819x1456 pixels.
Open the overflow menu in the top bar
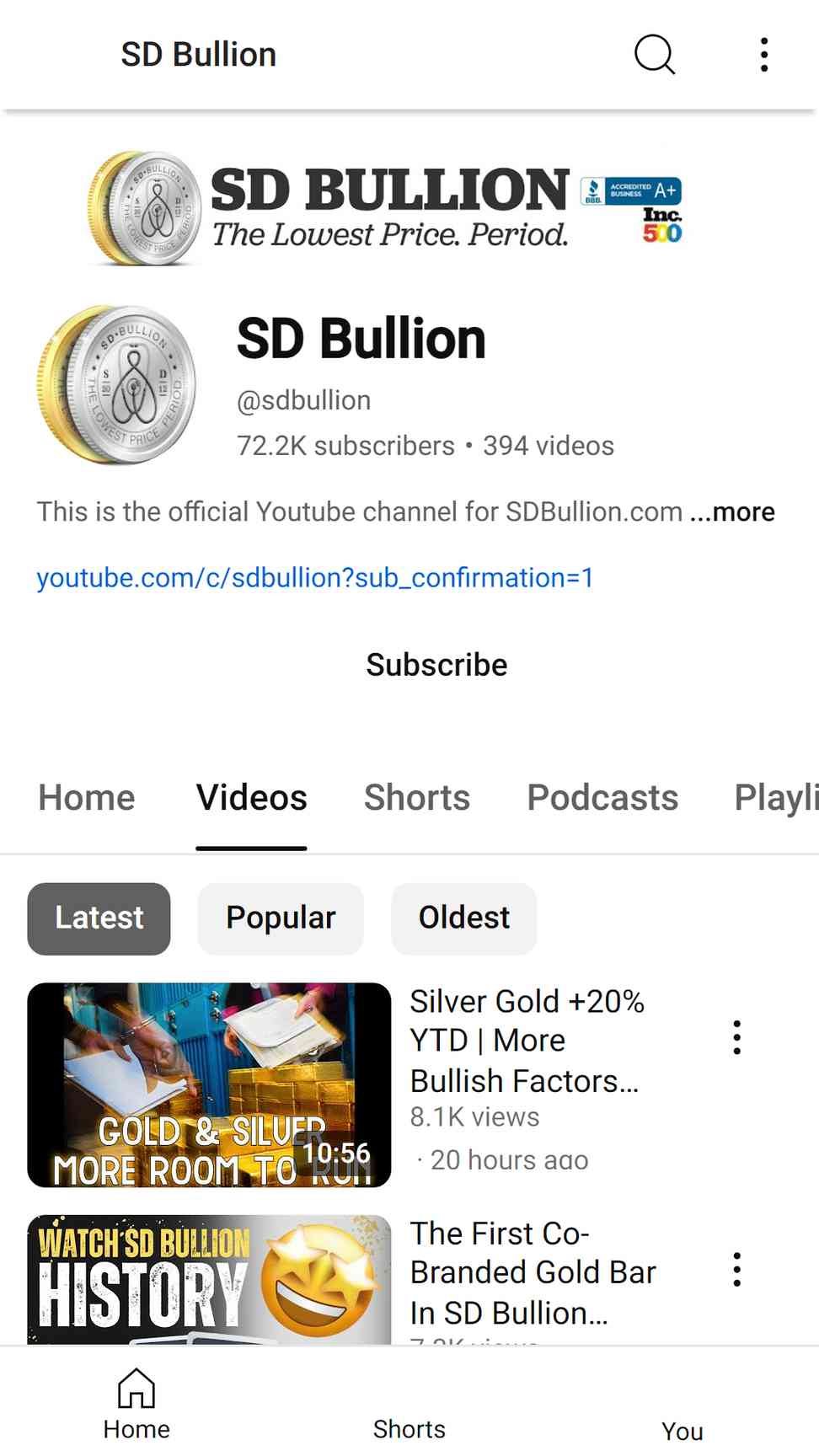click(x=764, y=55)
